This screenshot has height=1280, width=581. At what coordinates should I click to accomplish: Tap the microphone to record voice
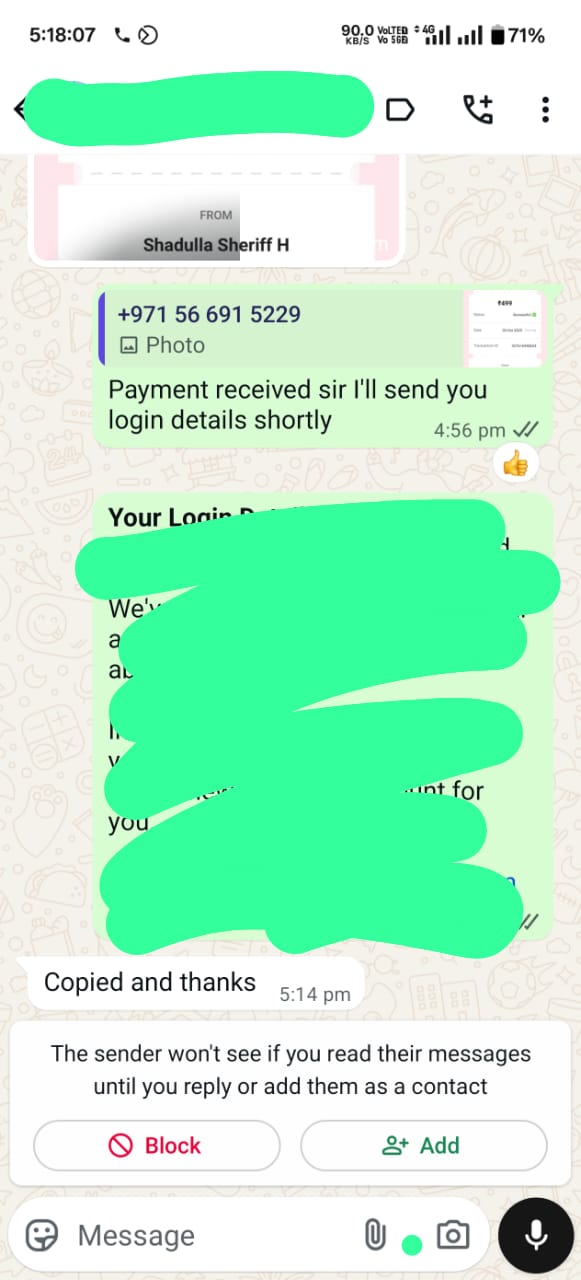pyautogui.click(x=536, y=1236)
